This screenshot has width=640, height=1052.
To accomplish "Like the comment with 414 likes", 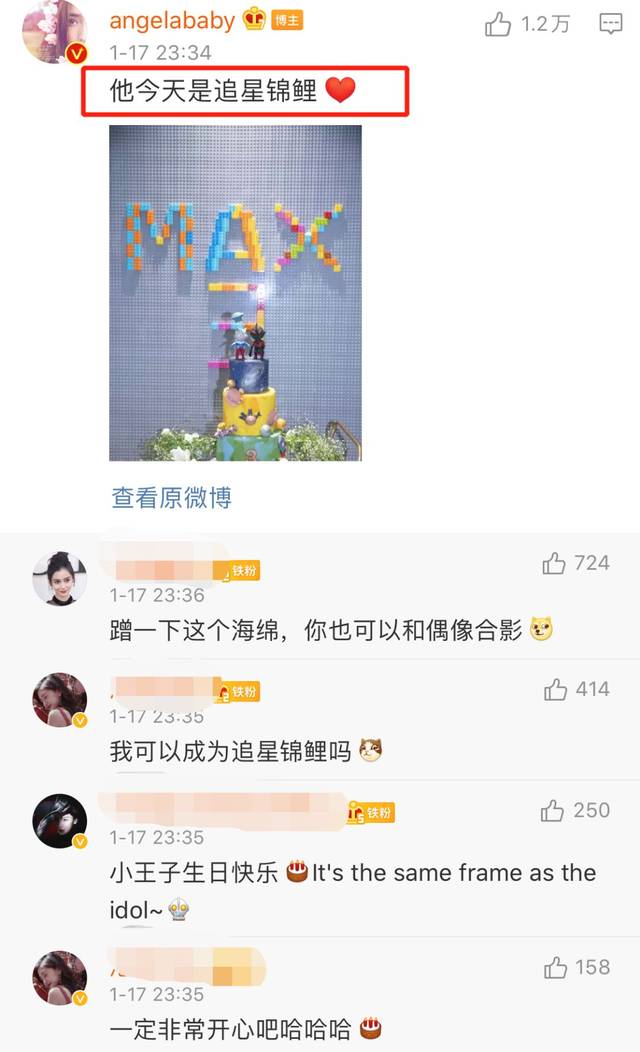I will 555,689.
